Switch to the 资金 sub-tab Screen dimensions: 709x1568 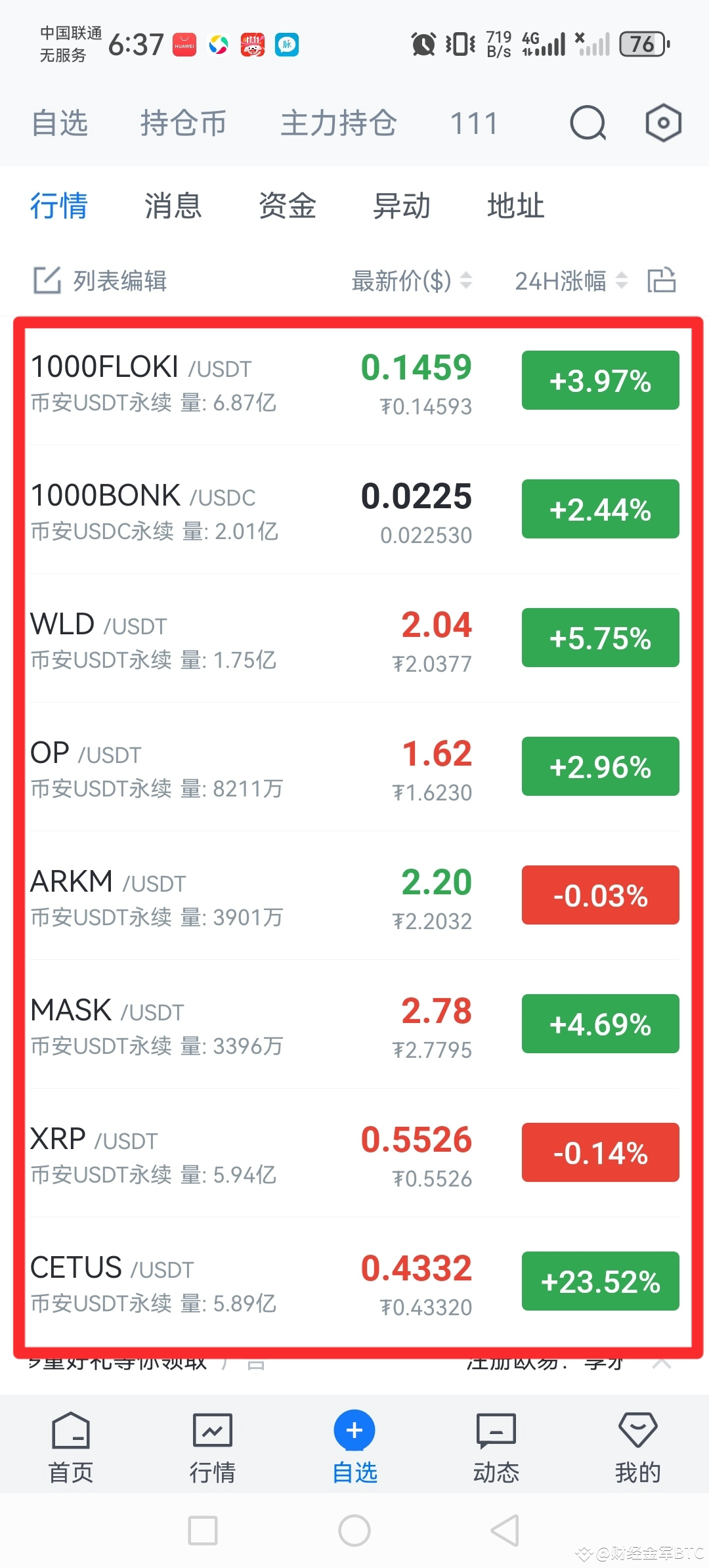pyautogui.click(x=287, y=206)
